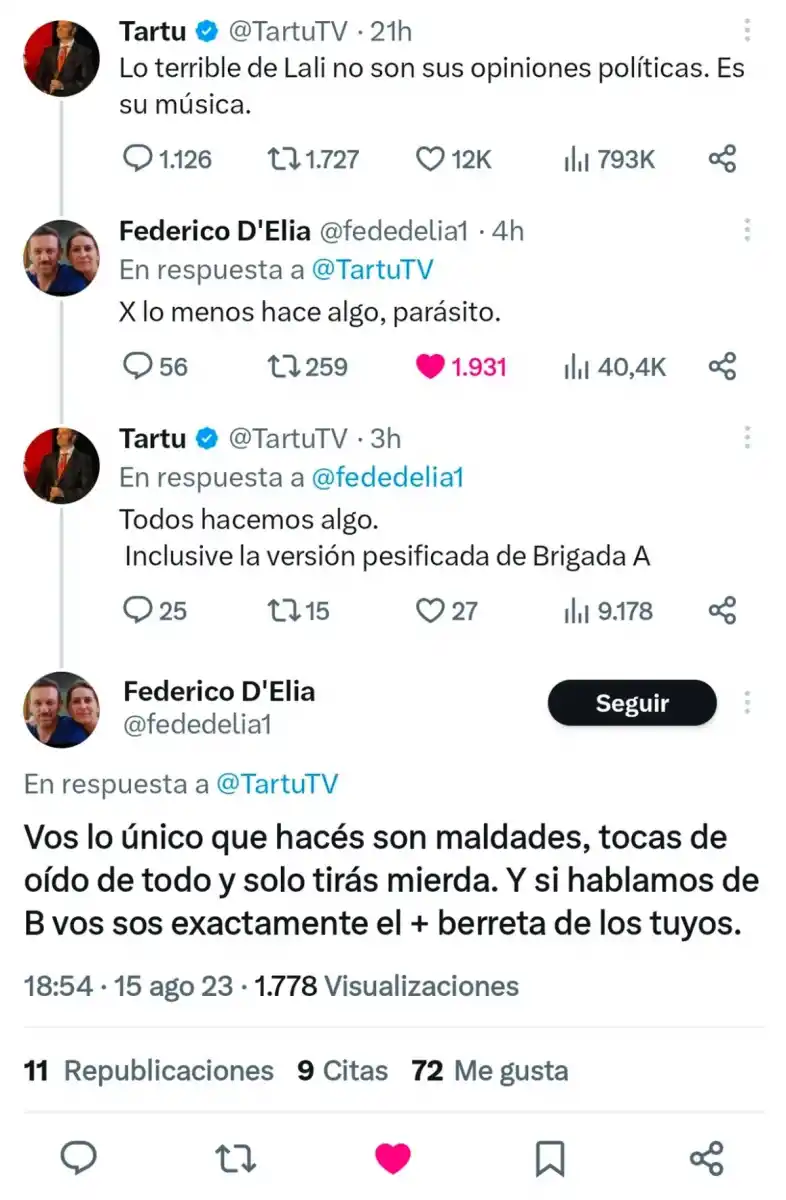Open the retweet icon at the screen bottom
The image size is (786, 1200).
tap(236, 1160)
